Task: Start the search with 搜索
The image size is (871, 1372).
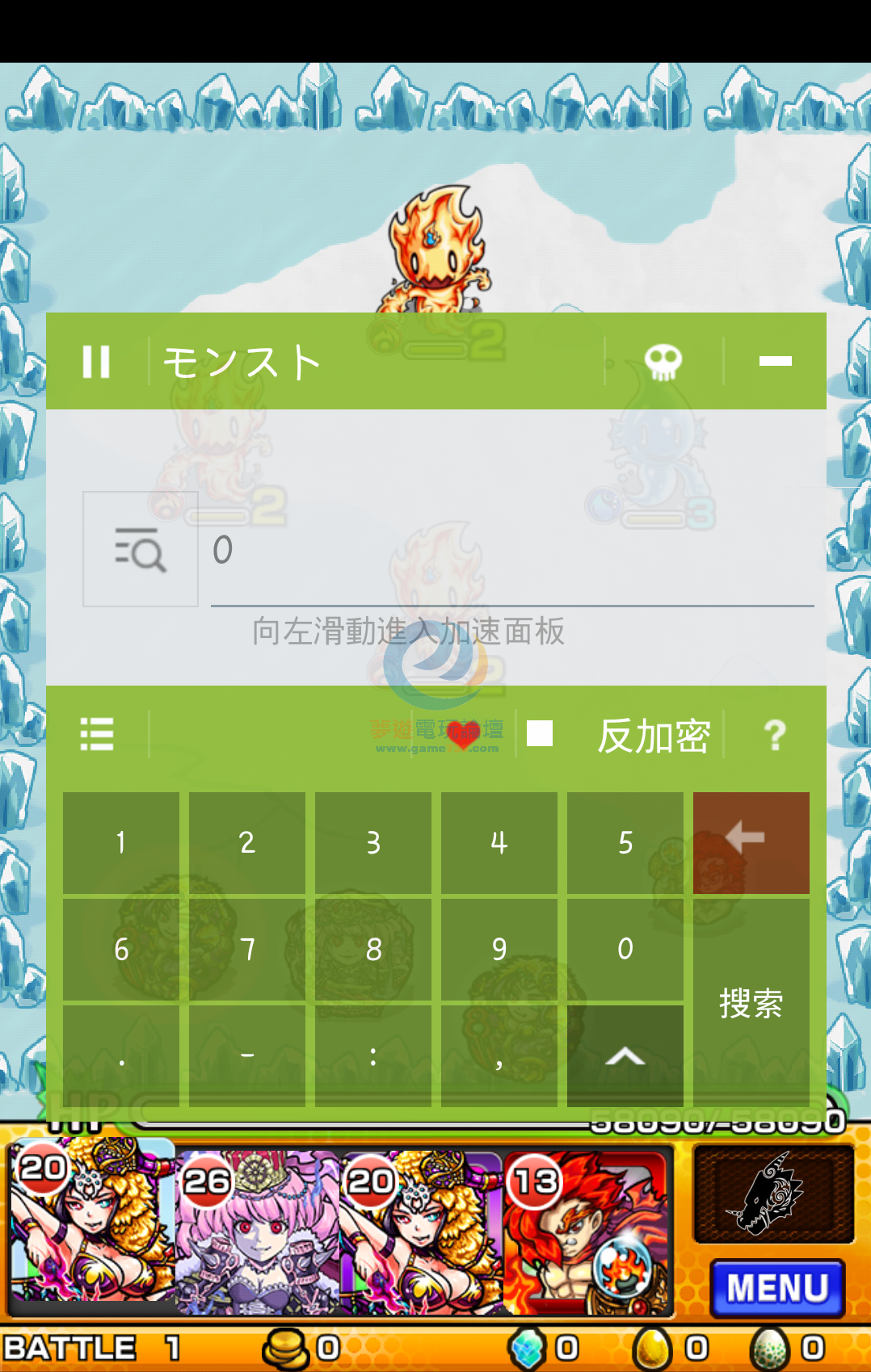Action: point(751,1003)
